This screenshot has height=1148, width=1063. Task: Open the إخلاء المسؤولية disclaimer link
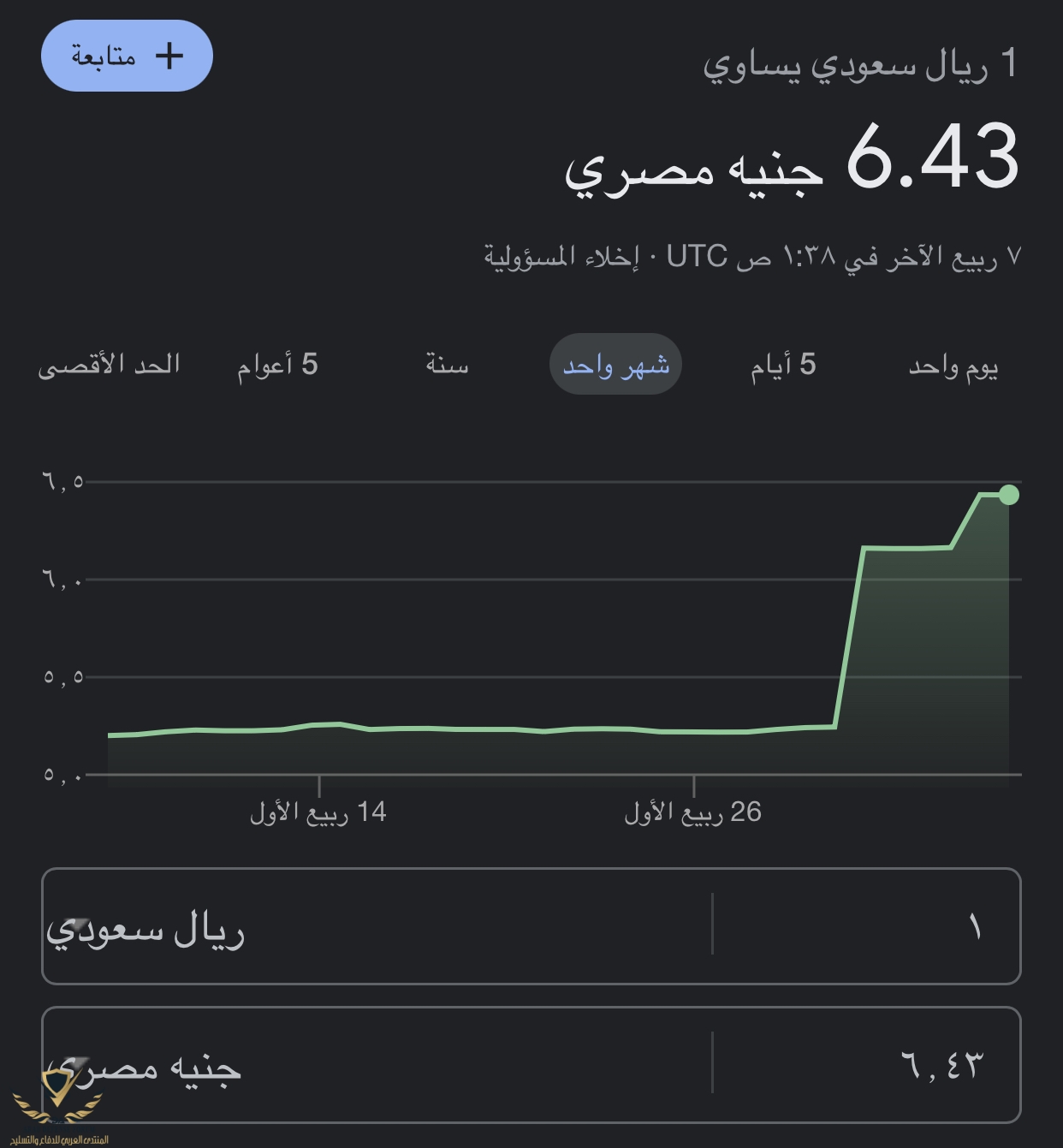click(561, 257)
